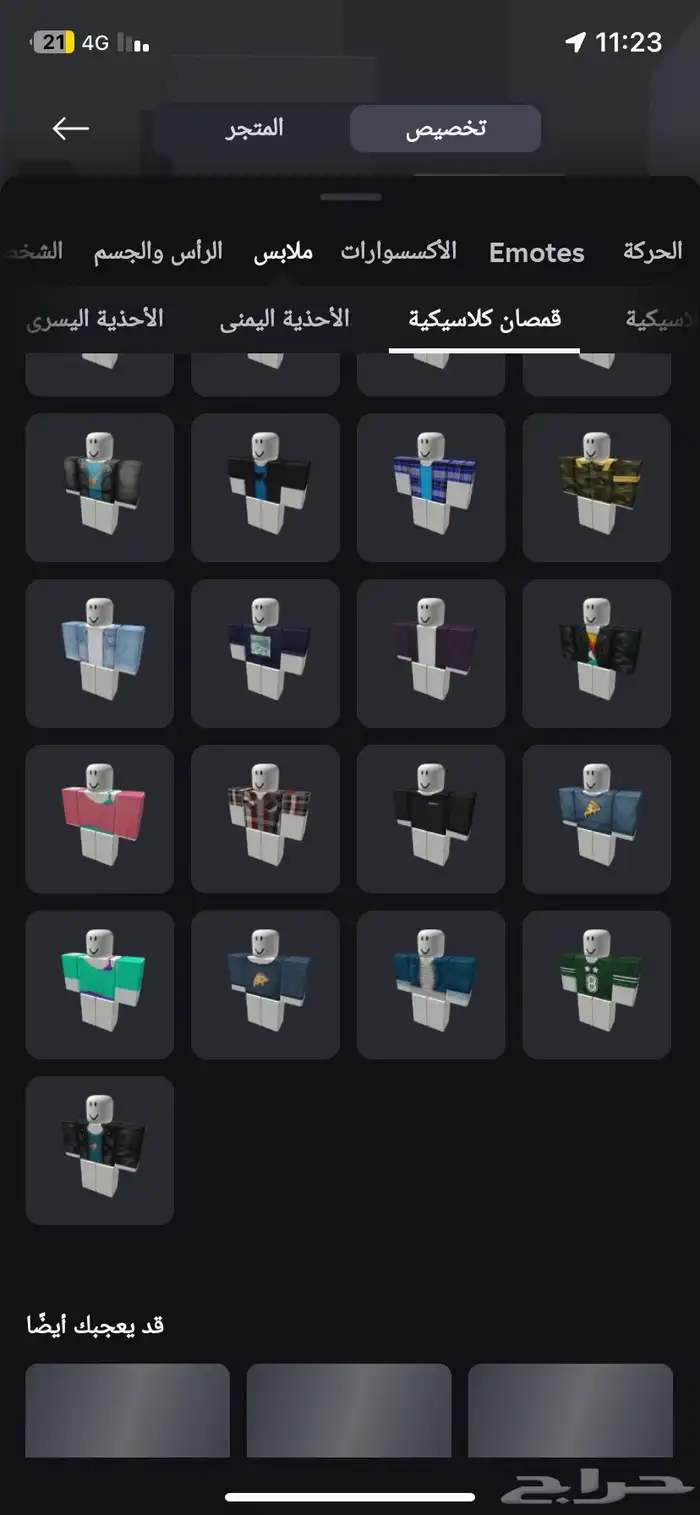Select قمصان كلاسيكية subcategory
Image resolution: width=700 pixels, height=1515 pixels.
coord(485,319)
